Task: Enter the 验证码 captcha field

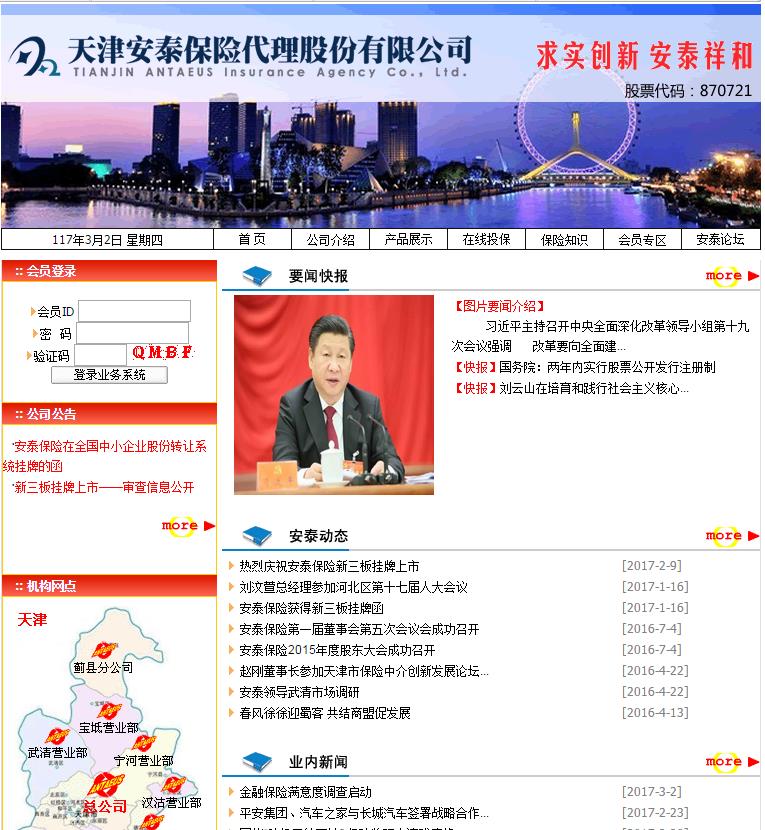Action: pyautogui.click(x=100, y=355)
